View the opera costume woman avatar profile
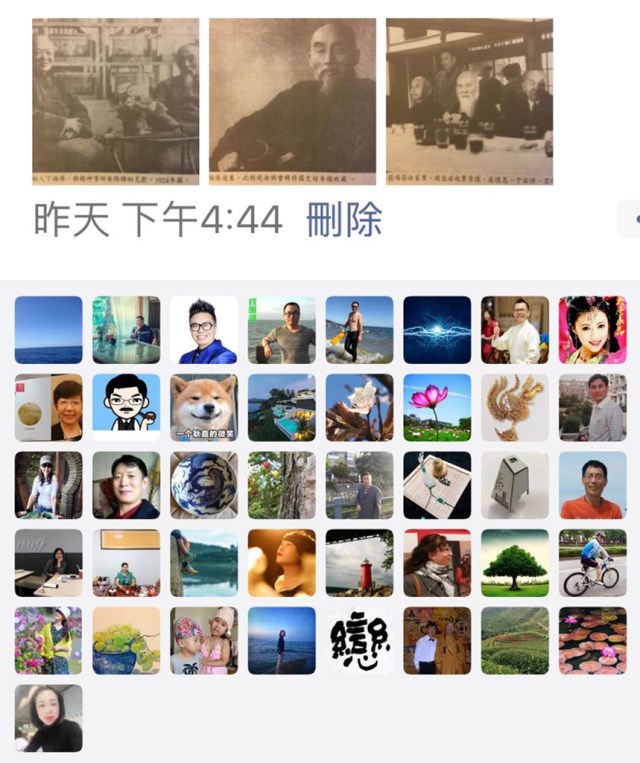Screen dimensions: 640x763 tap(592, 330)
